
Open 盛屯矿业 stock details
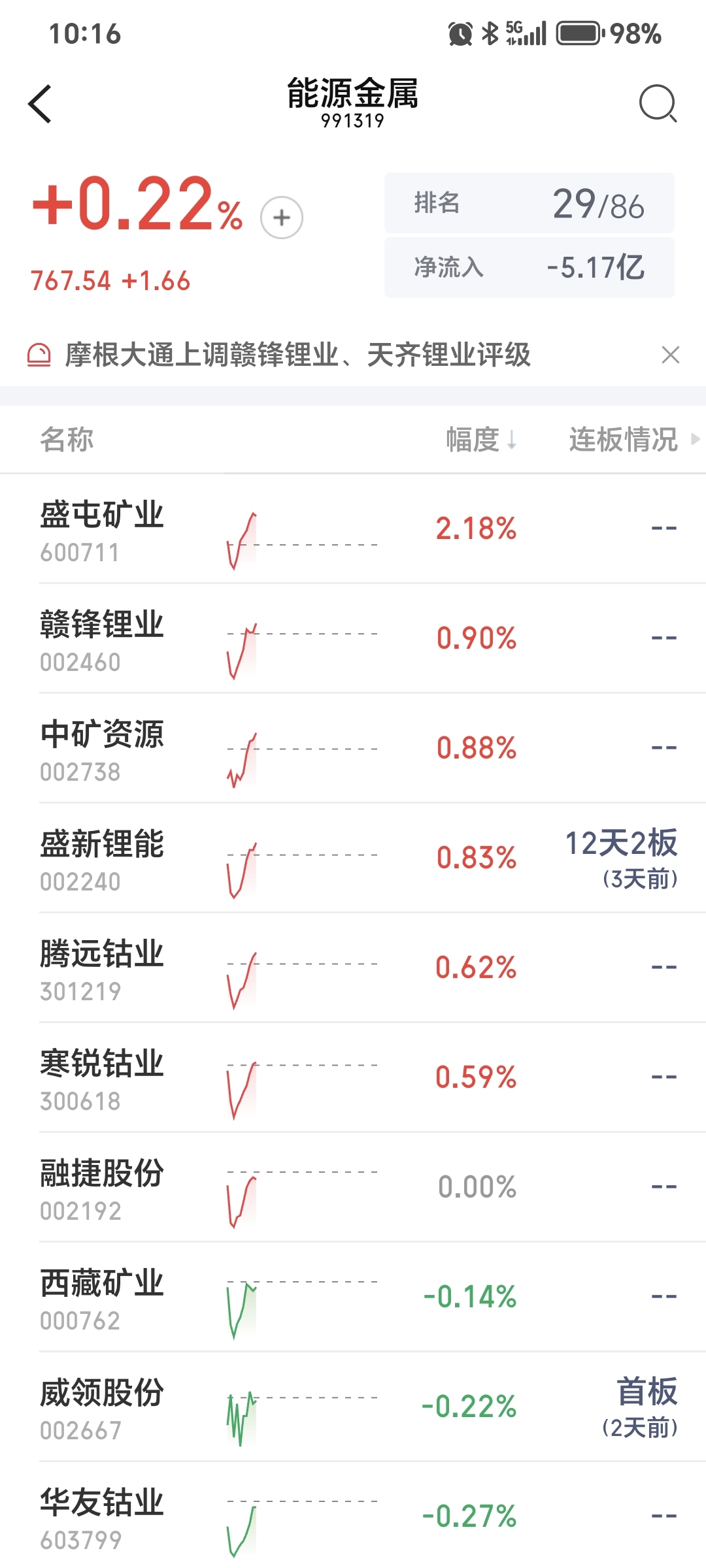pos(102,529)
